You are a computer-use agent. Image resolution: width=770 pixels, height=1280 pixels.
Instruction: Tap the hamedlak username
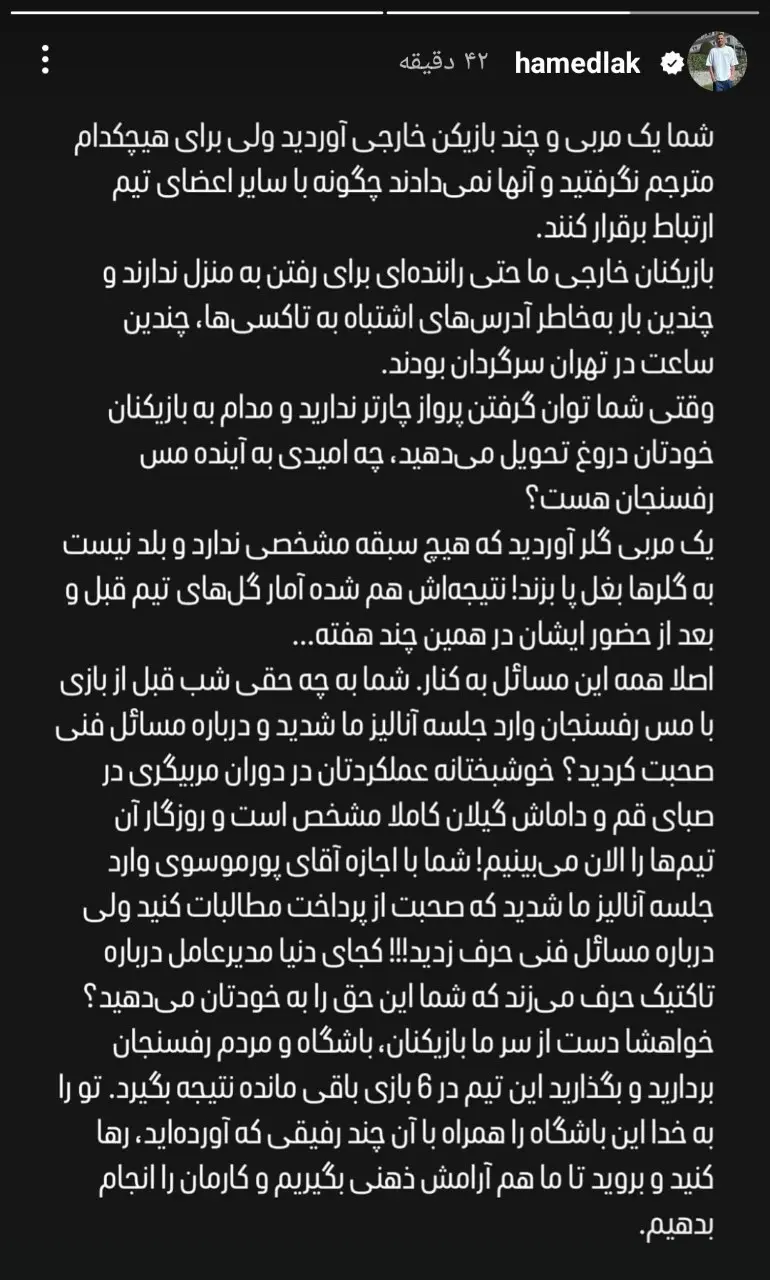click(577, 63)
